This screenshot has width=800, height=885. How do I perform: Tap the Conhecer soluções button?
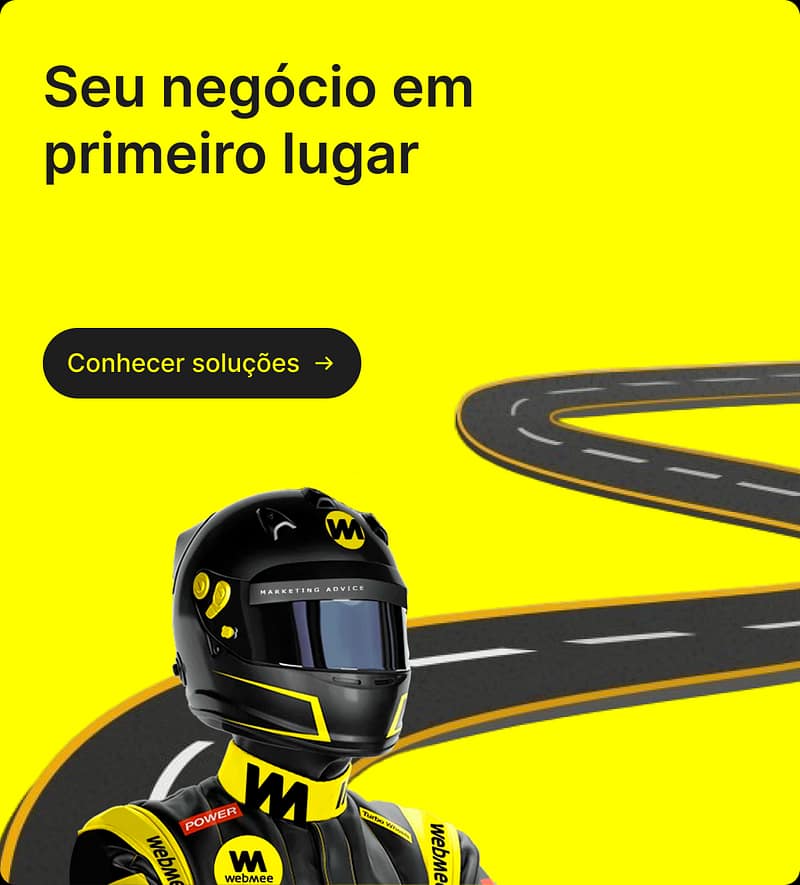201,363
